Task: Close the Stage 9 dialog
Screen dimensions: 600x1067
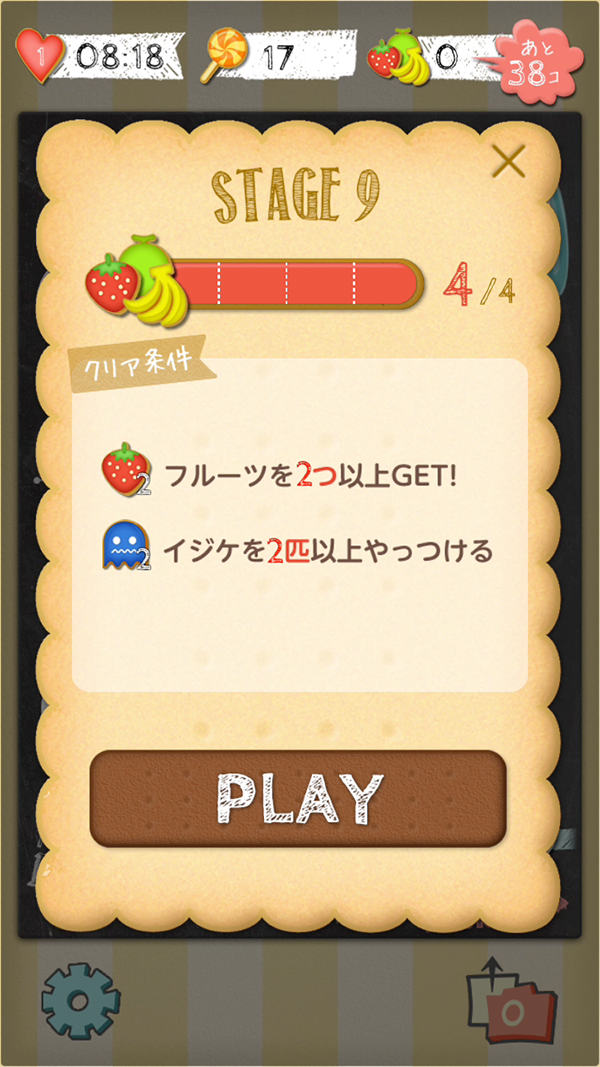Action: point(509,160)
